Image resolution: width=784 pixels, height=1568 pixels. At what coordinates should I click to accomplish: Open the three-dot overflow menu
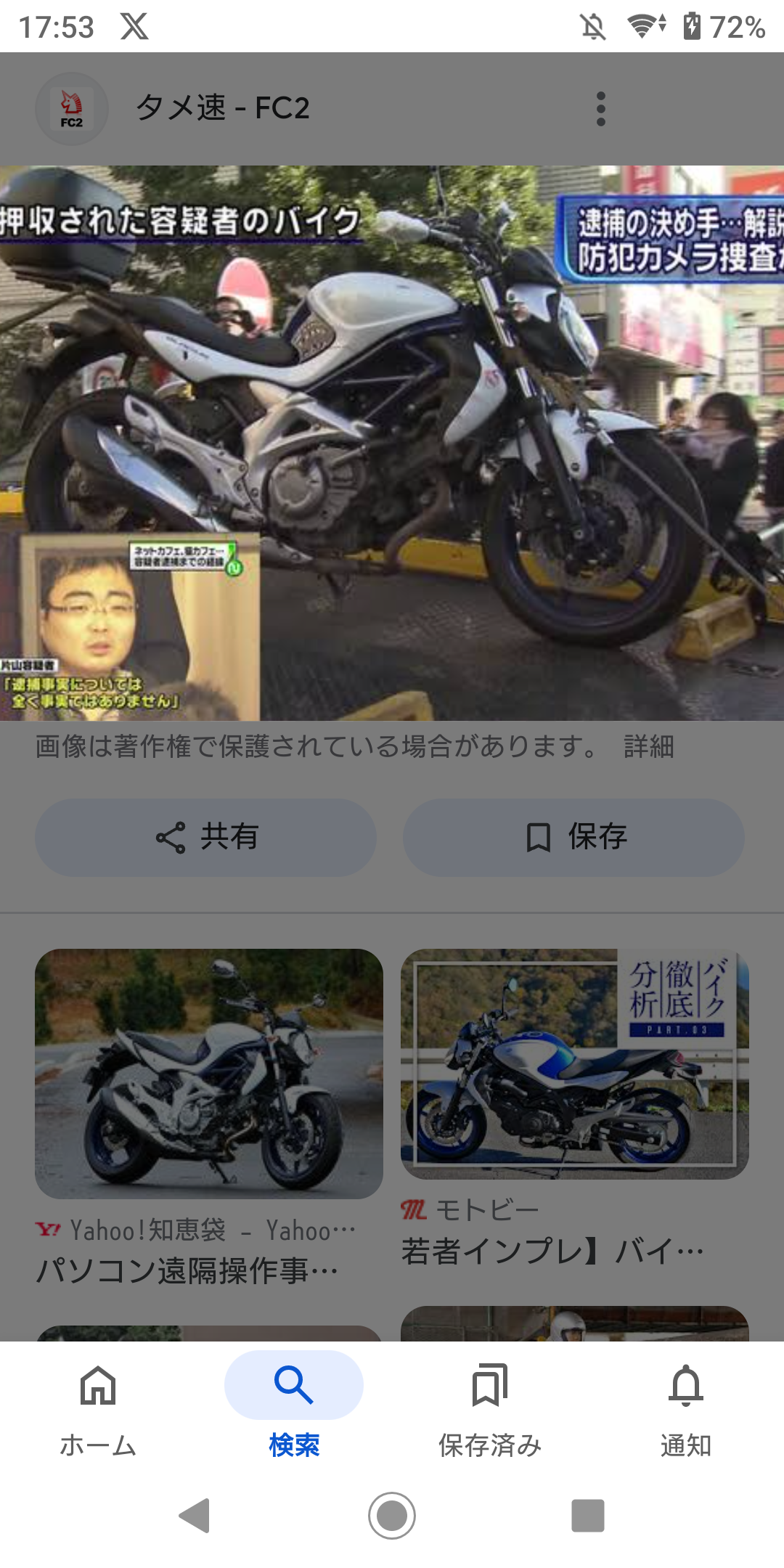tap(600, 109)
